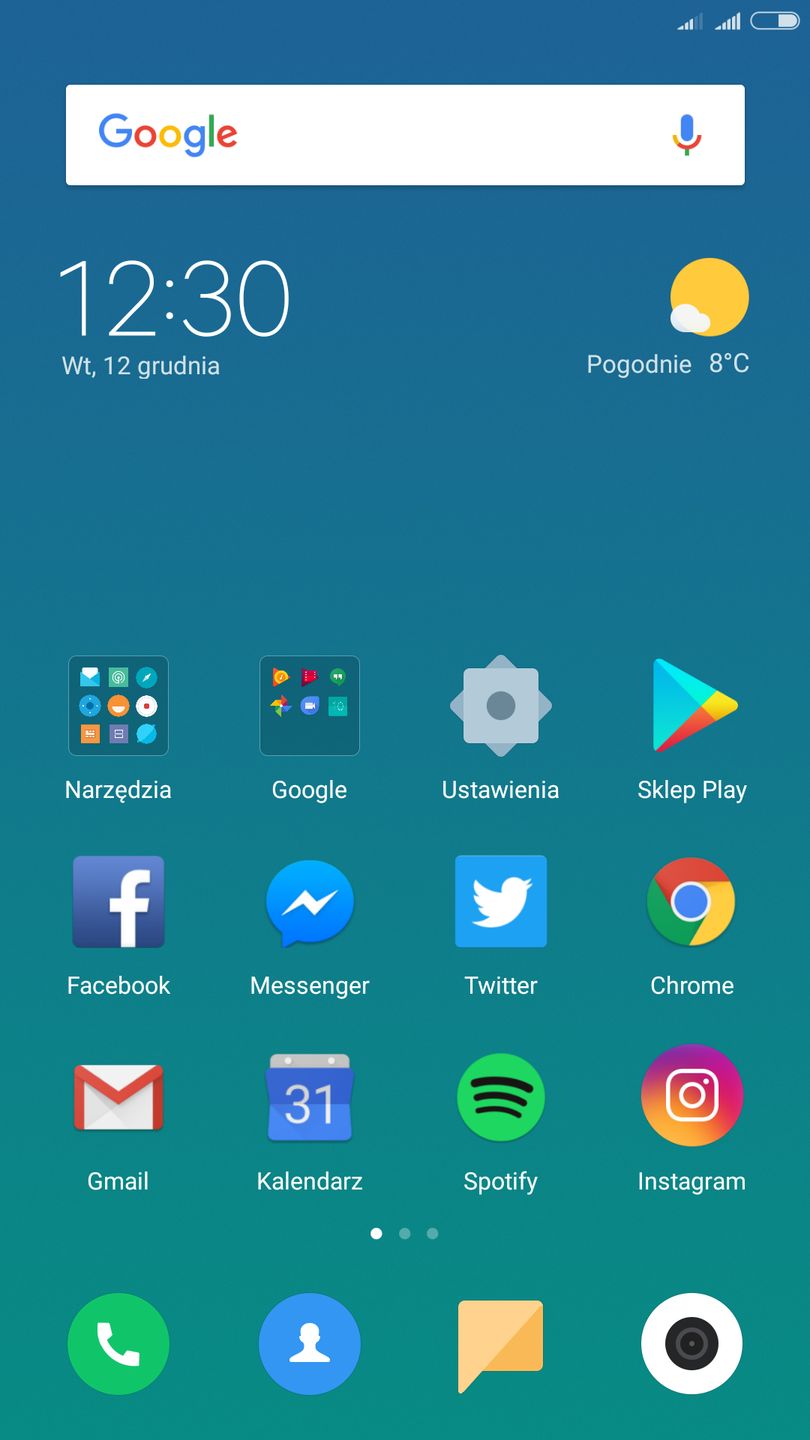Open Messenger

[x=309, y=902]
